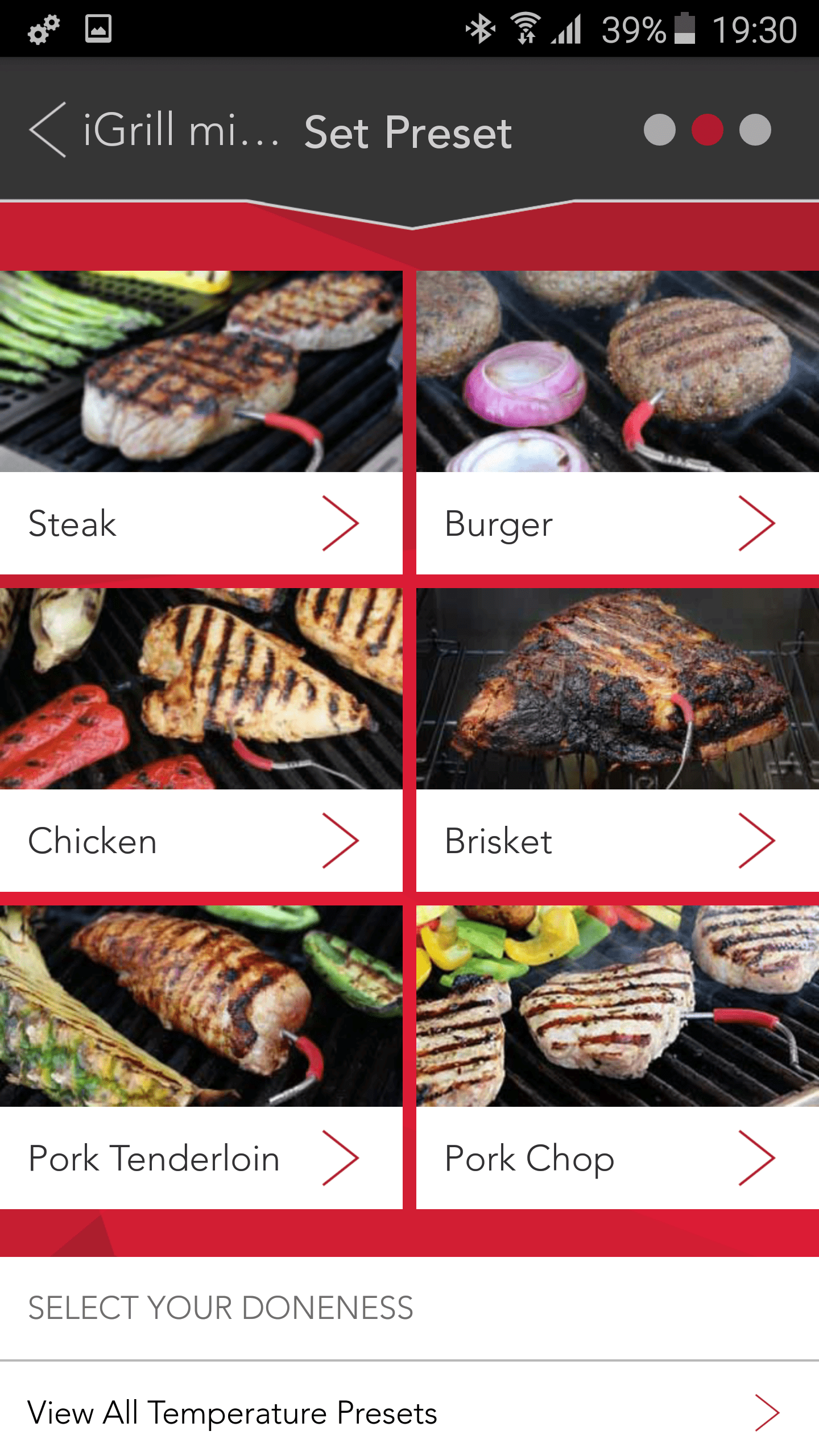Open the Pork Chop preset
The height and width of the screenshot is (1456, 819).
[618, 1057]
